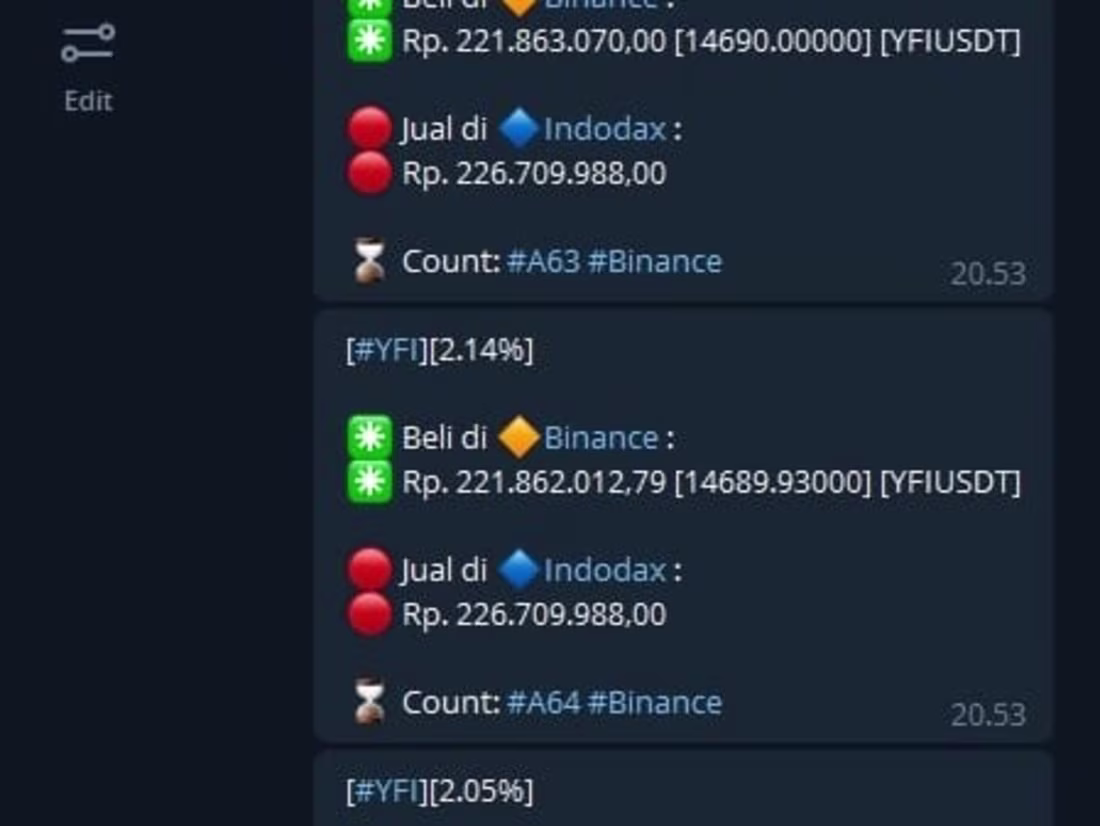1100x826 pixels.
Task: Open #Binance hashtag next to #A64
Action: point(654,702)
